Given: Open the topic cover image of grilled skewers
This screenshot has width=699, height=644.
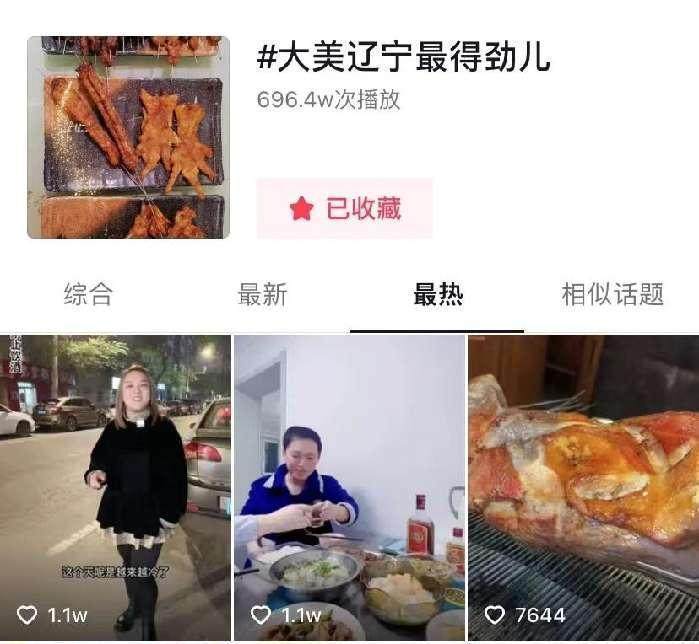Looking at the screenshot, I should coord(129,137).
